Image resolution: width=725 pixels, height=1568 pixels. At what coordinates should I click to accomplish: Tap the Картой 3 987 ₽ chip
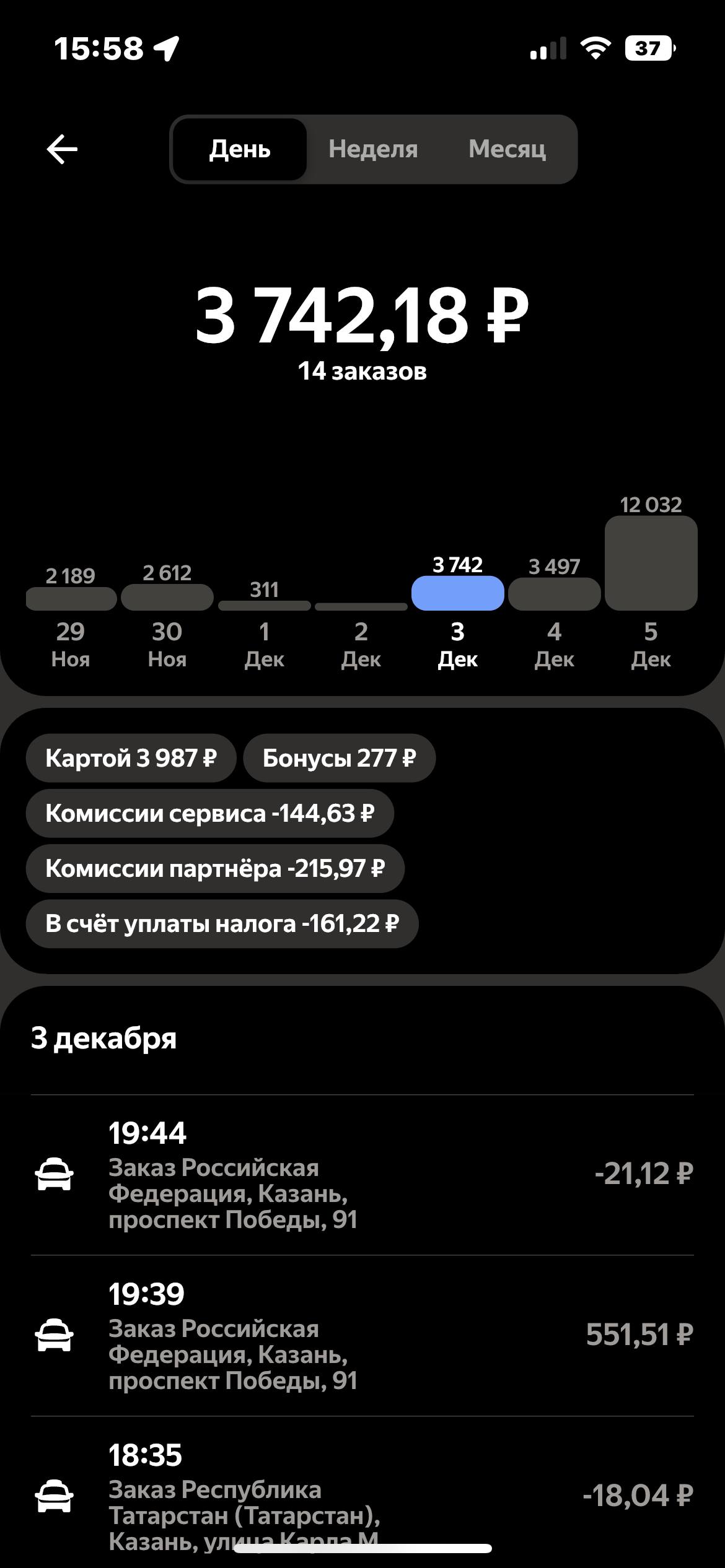click(x=131, y=758)
